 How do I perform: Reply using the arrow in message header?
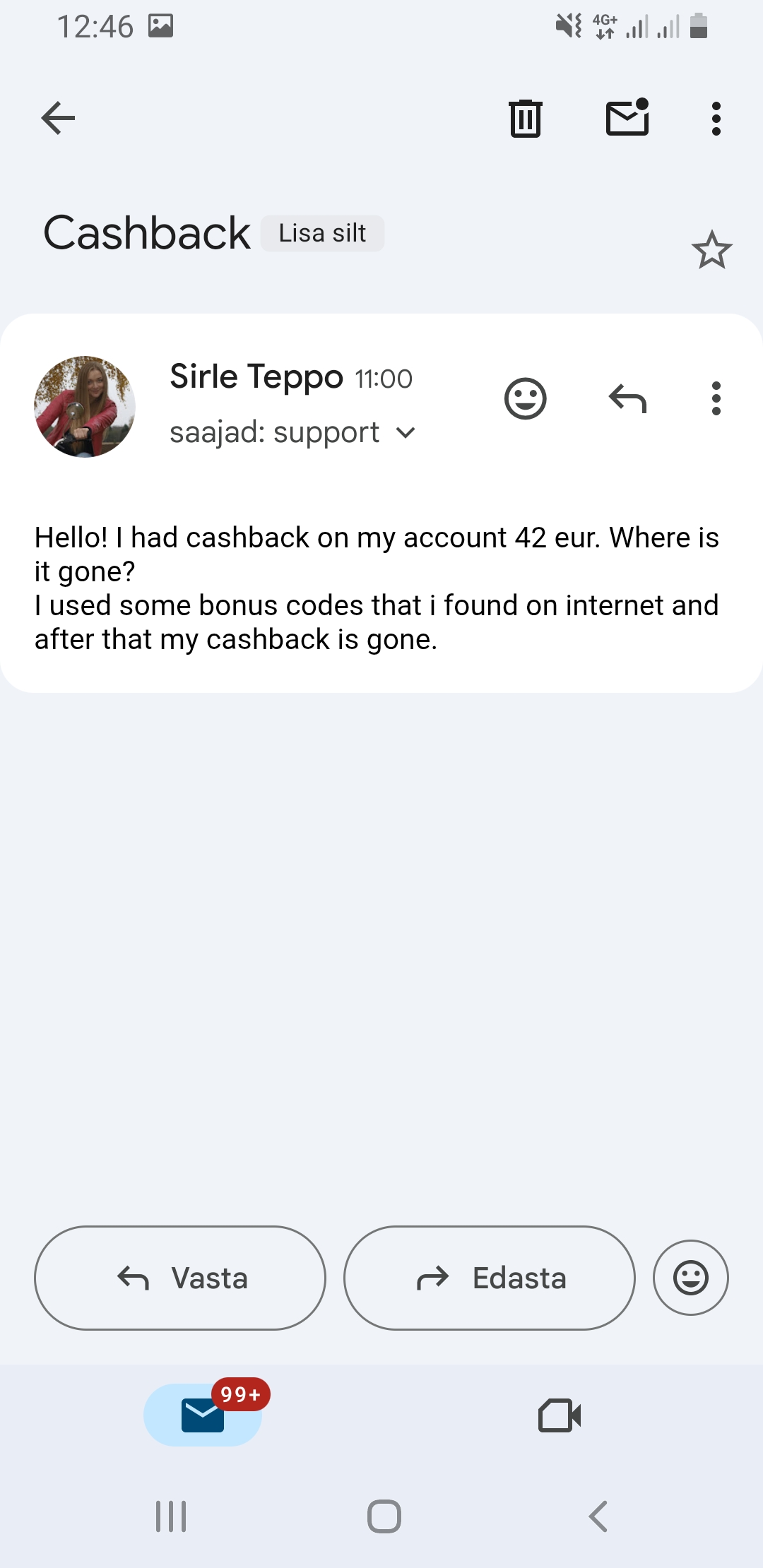point(627,399)
